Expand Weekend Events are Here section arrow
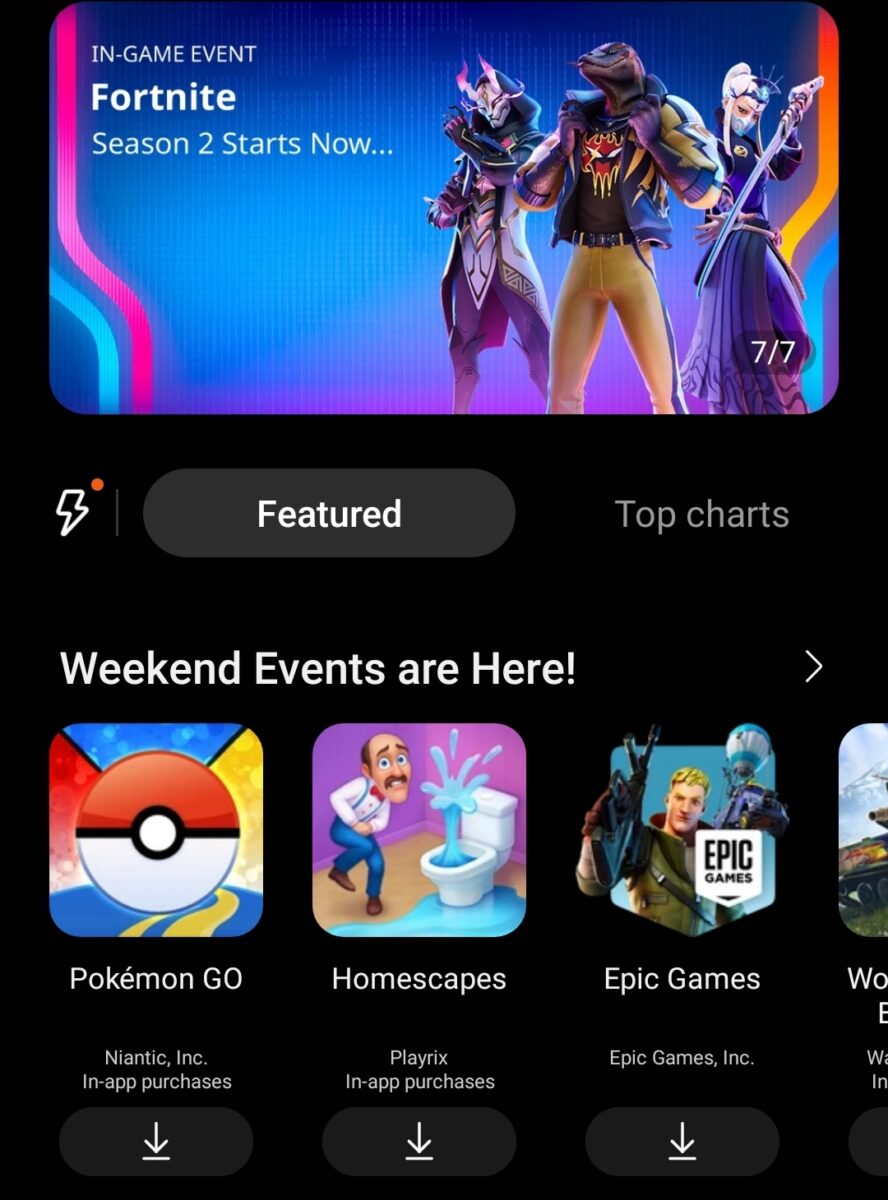 [813, 667]
